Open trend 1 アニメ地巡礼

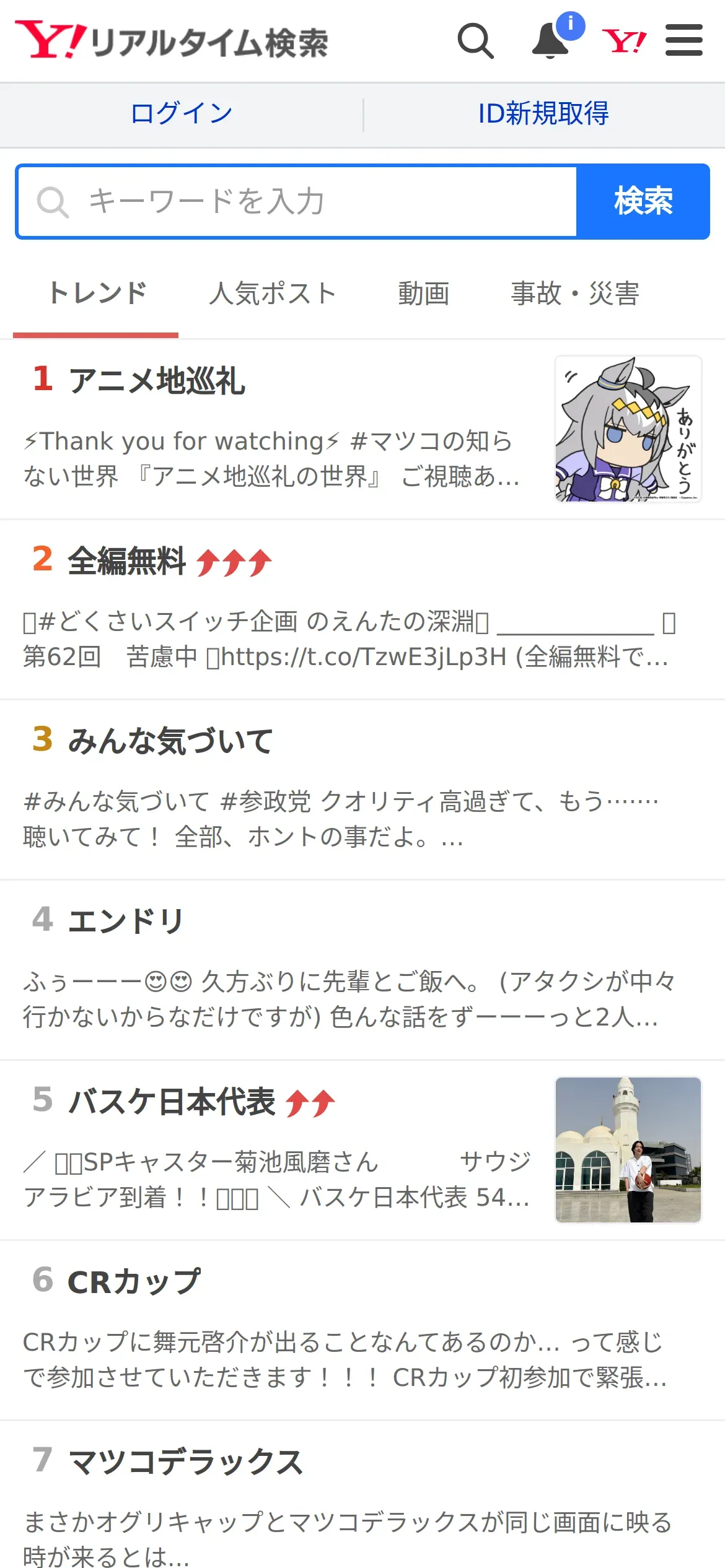157,380
